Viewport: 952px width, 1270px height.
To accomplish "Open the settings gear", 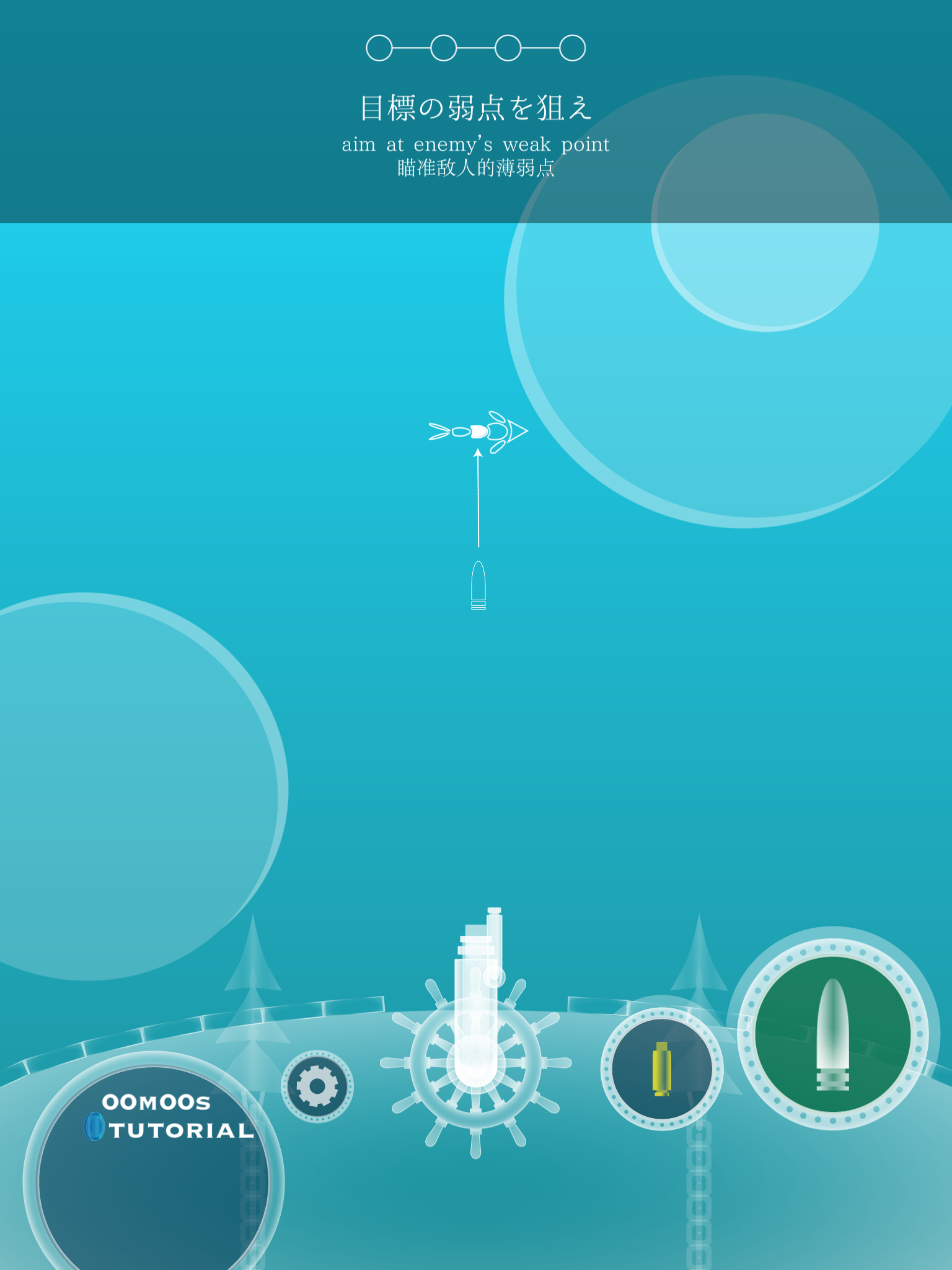I will click(x=317, y=1086).
